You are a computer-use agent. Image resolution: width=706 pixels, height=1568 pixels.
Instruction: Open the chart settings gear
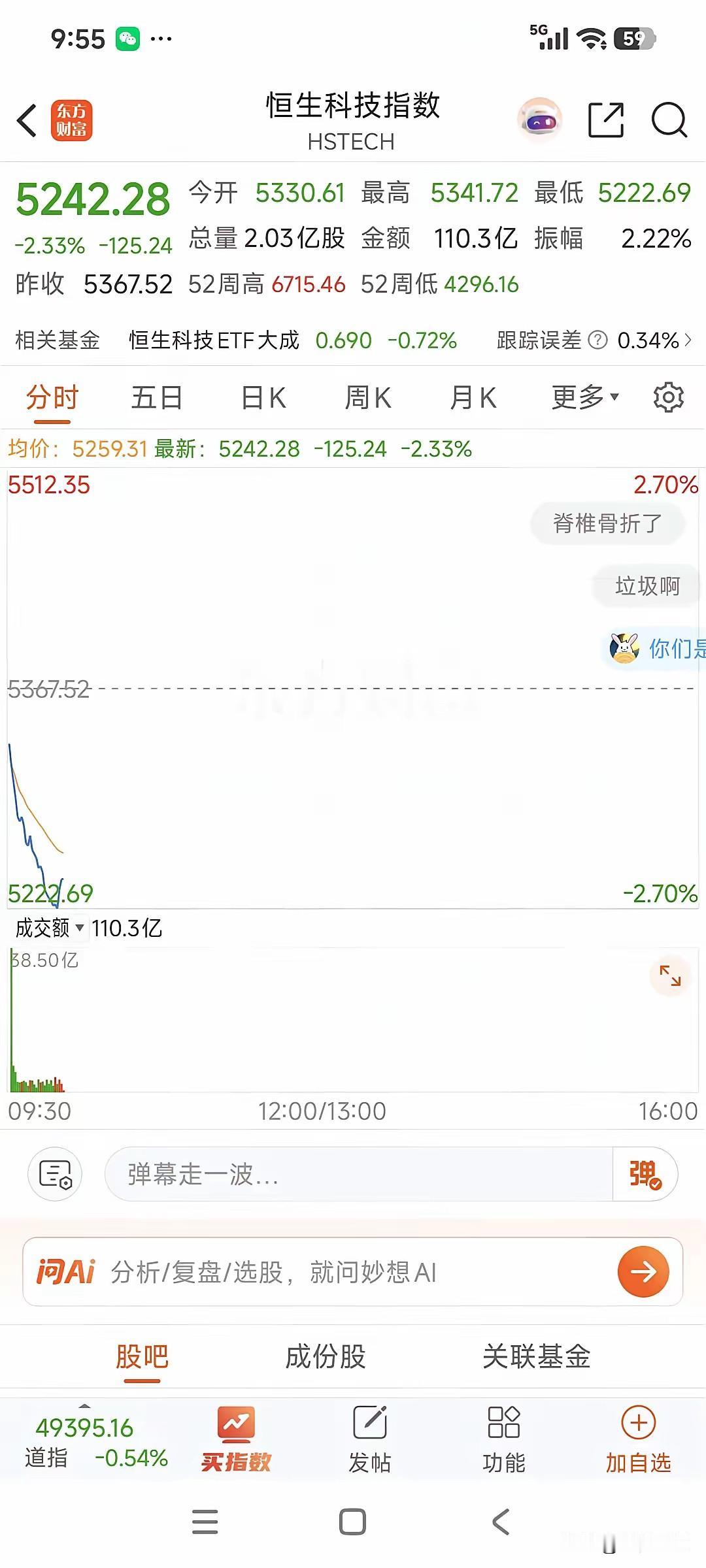tap(669, 397)
